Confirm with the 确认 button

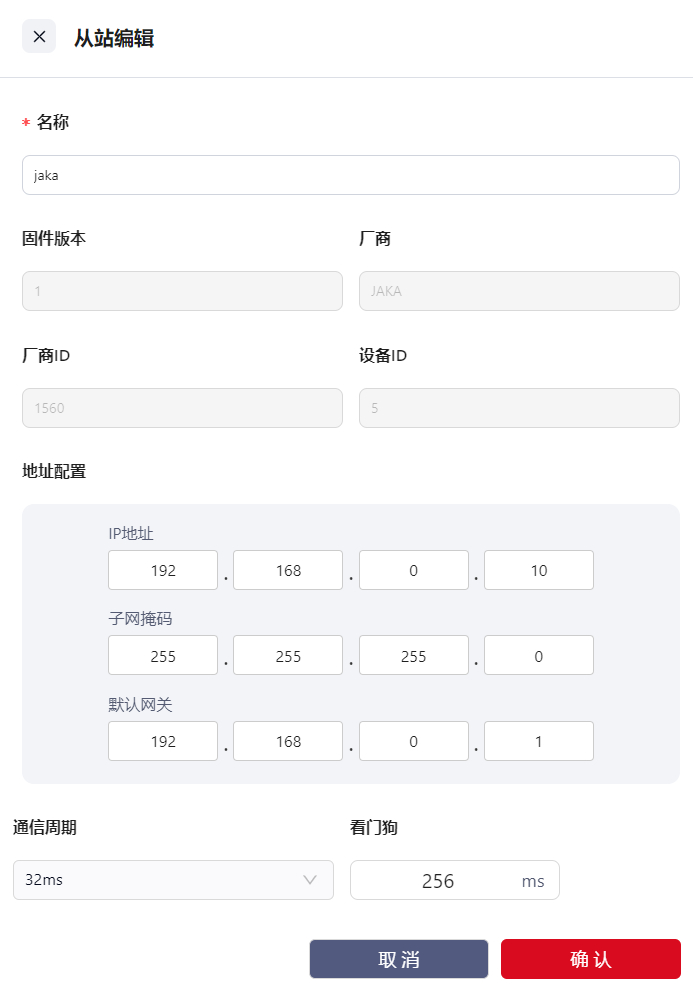[590, 959]
